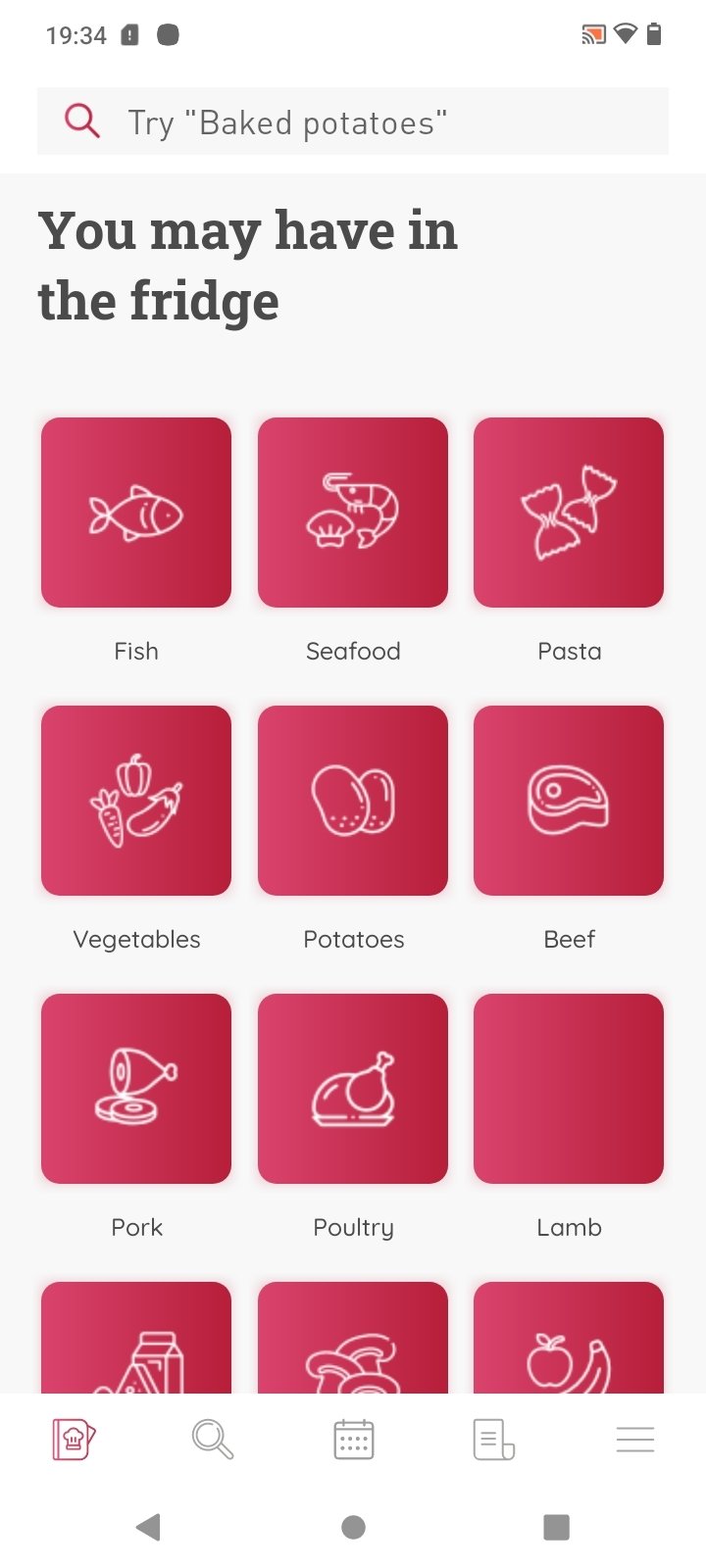706x1568 pixels.
Task: Open the Beef category
Action: click(x=569, y=801)
